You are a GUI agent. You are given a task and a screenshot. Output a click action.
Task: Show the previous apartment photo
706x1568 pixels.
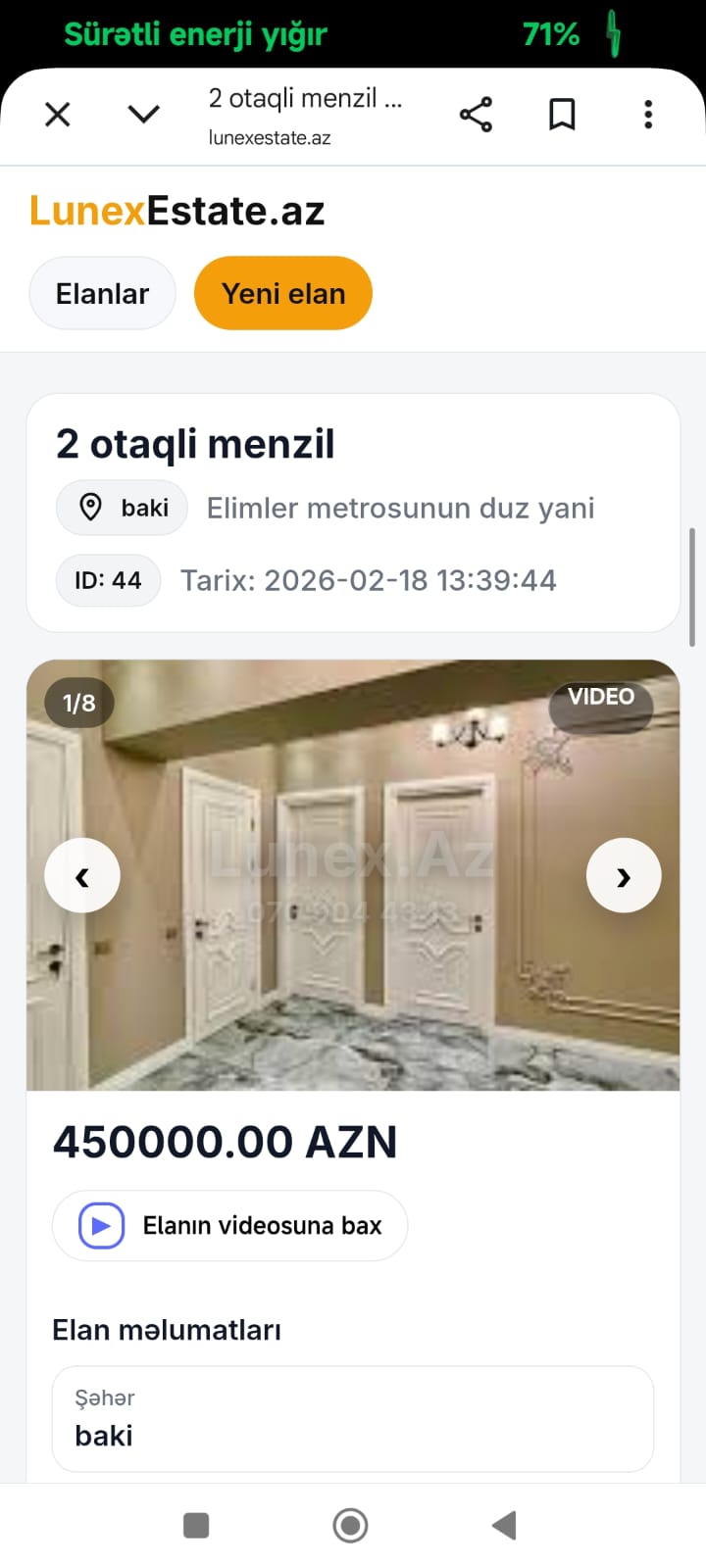(x=82, y=876)
